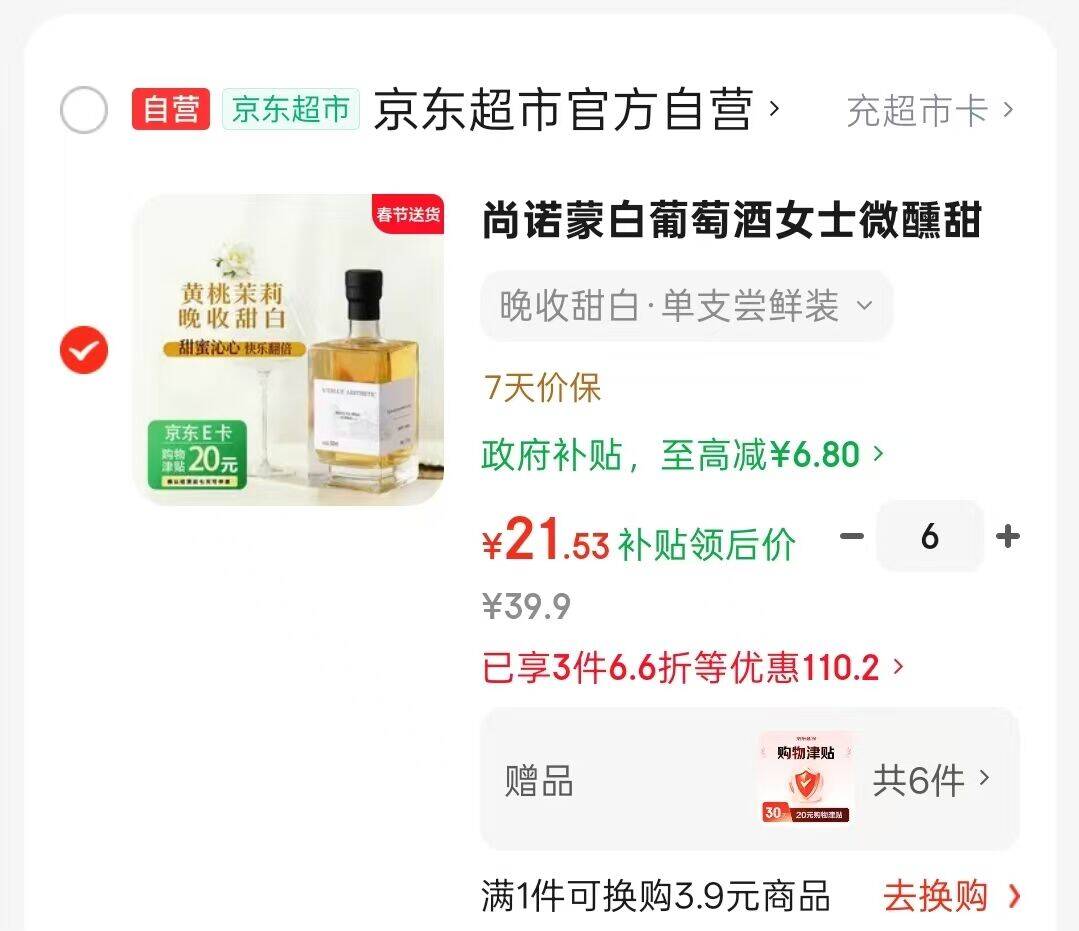1079x931 pixels.
Task: Open 尚诺蒙白葡萄酒女士微醺甜 product details
Action: click(731, 221)
